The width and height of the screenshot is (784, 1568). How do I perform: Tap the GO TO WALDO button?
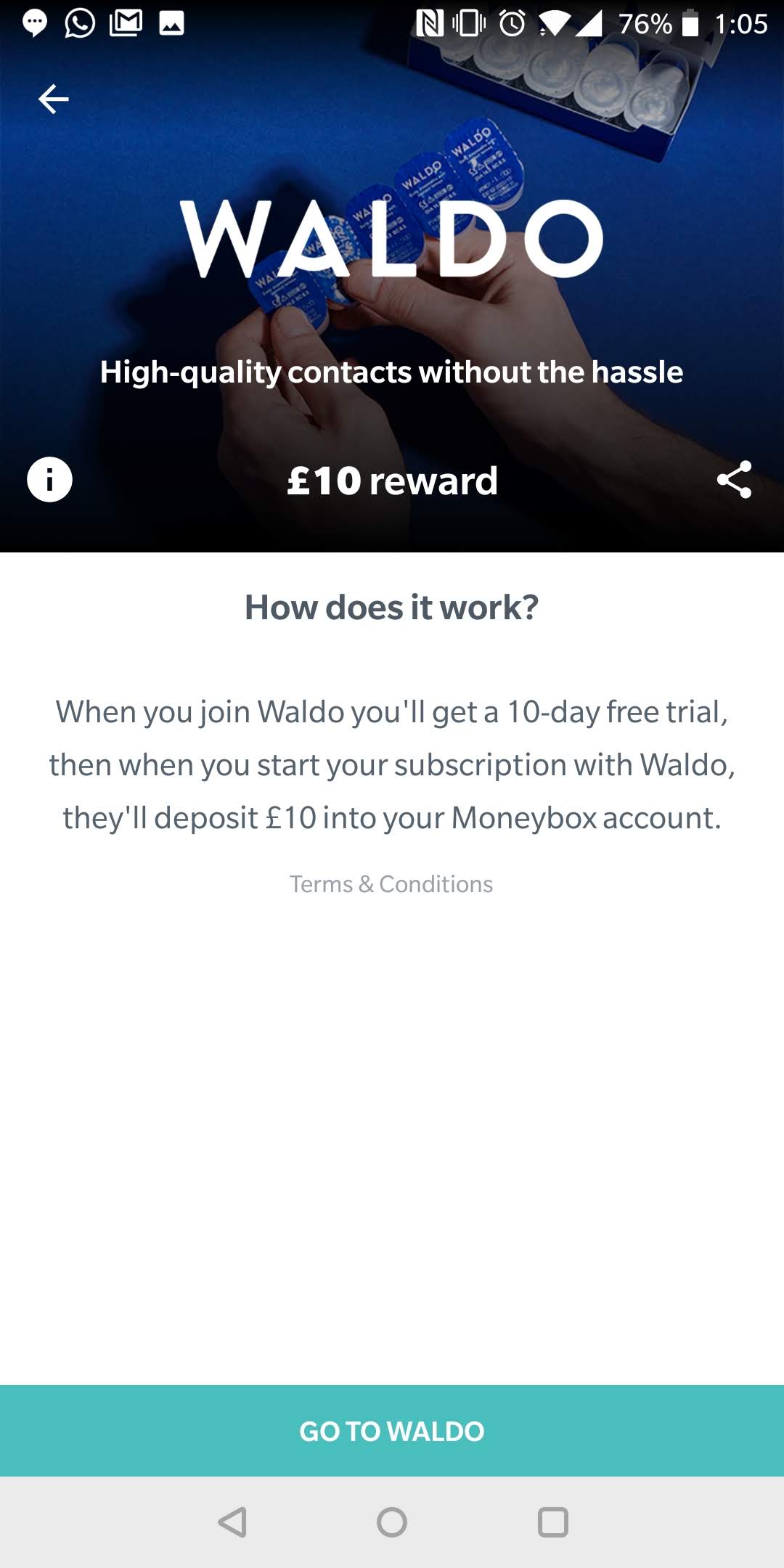coord(392,1431)
